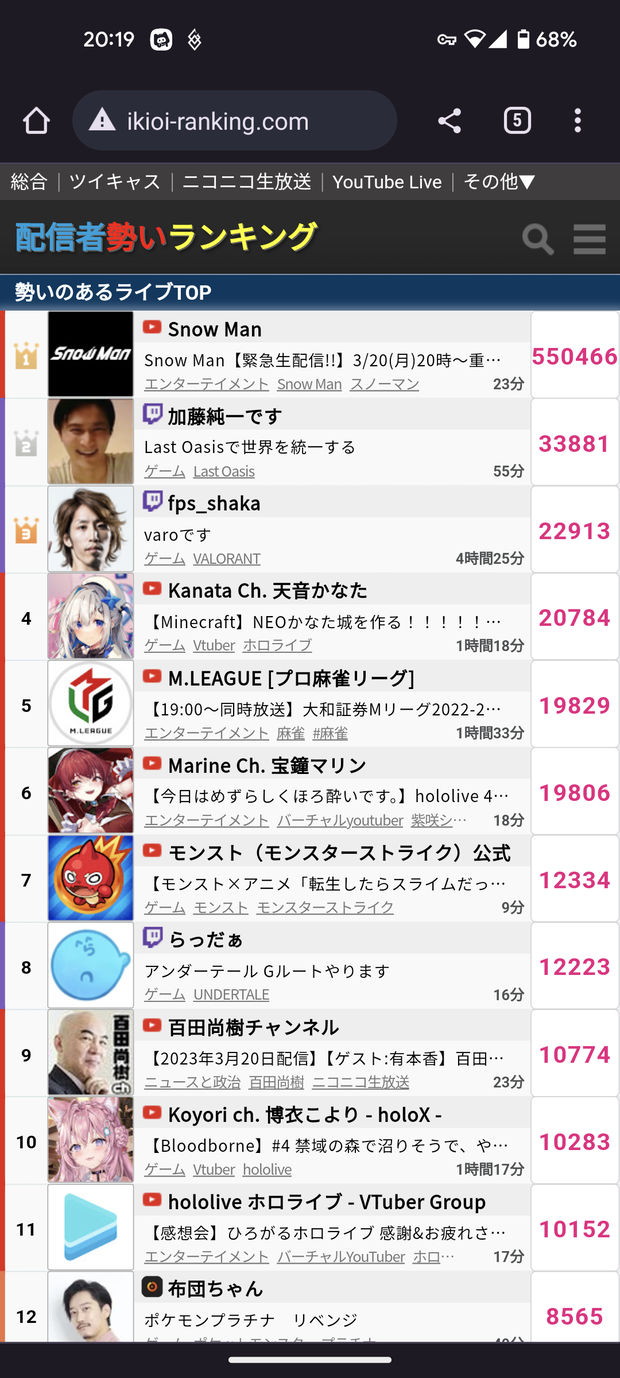Go to the browser home page
The width and height of the screenshot is (620, 1378).
tap(36, 121)
